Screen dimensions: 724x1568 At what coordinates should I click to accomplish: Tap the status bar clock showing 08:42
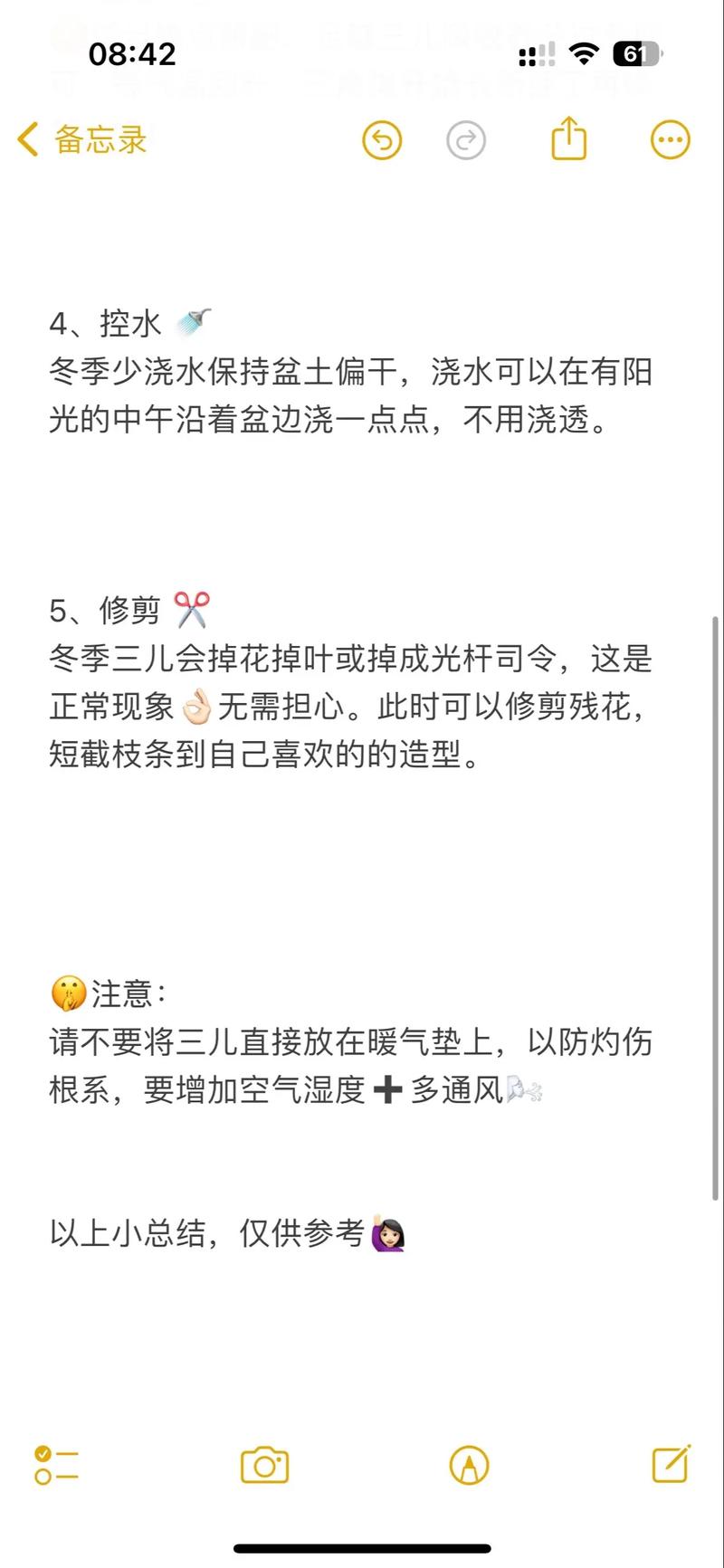(x=130, y=54)
